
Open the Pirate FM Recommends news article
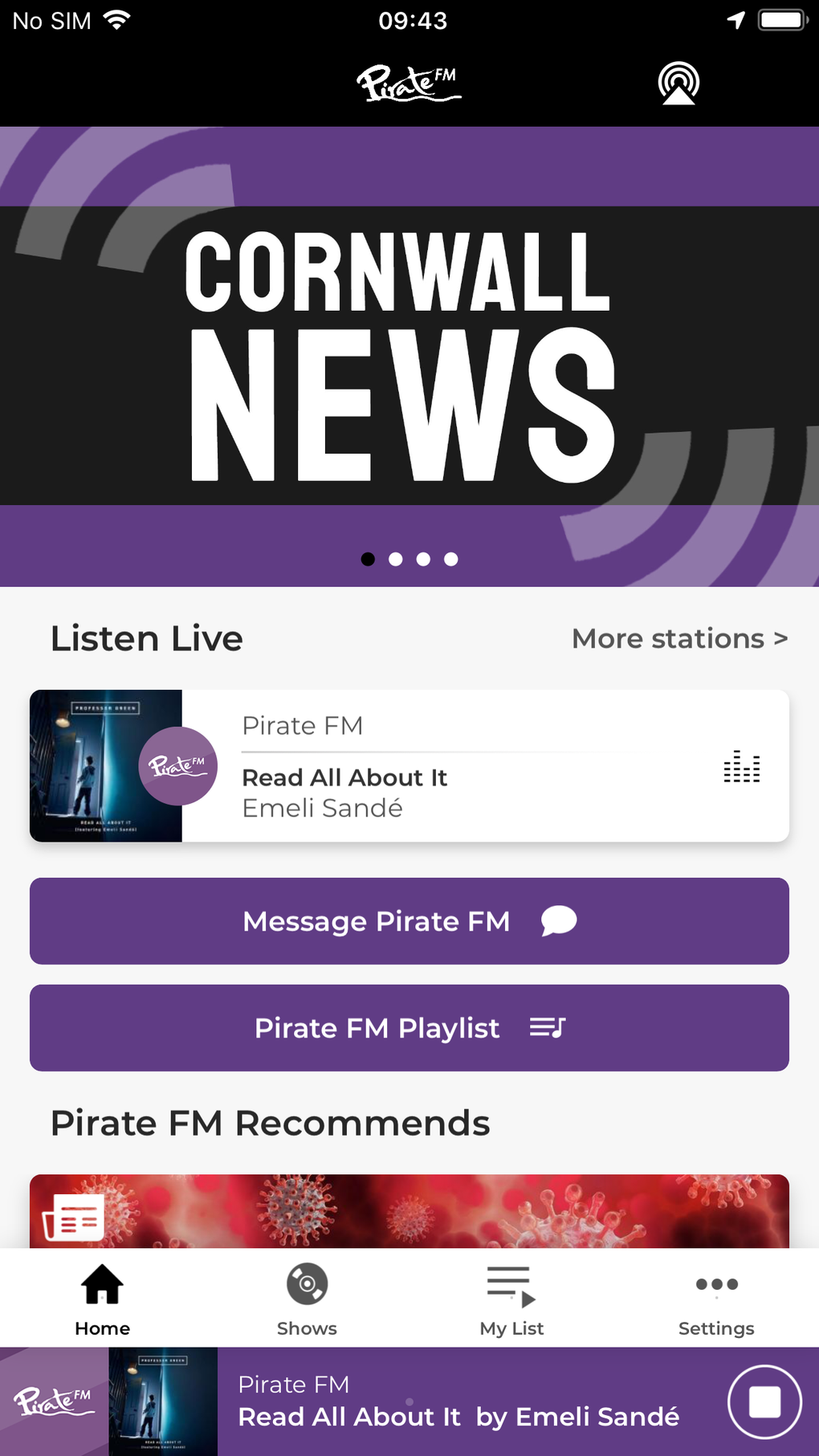click(x=409, y=1213)
